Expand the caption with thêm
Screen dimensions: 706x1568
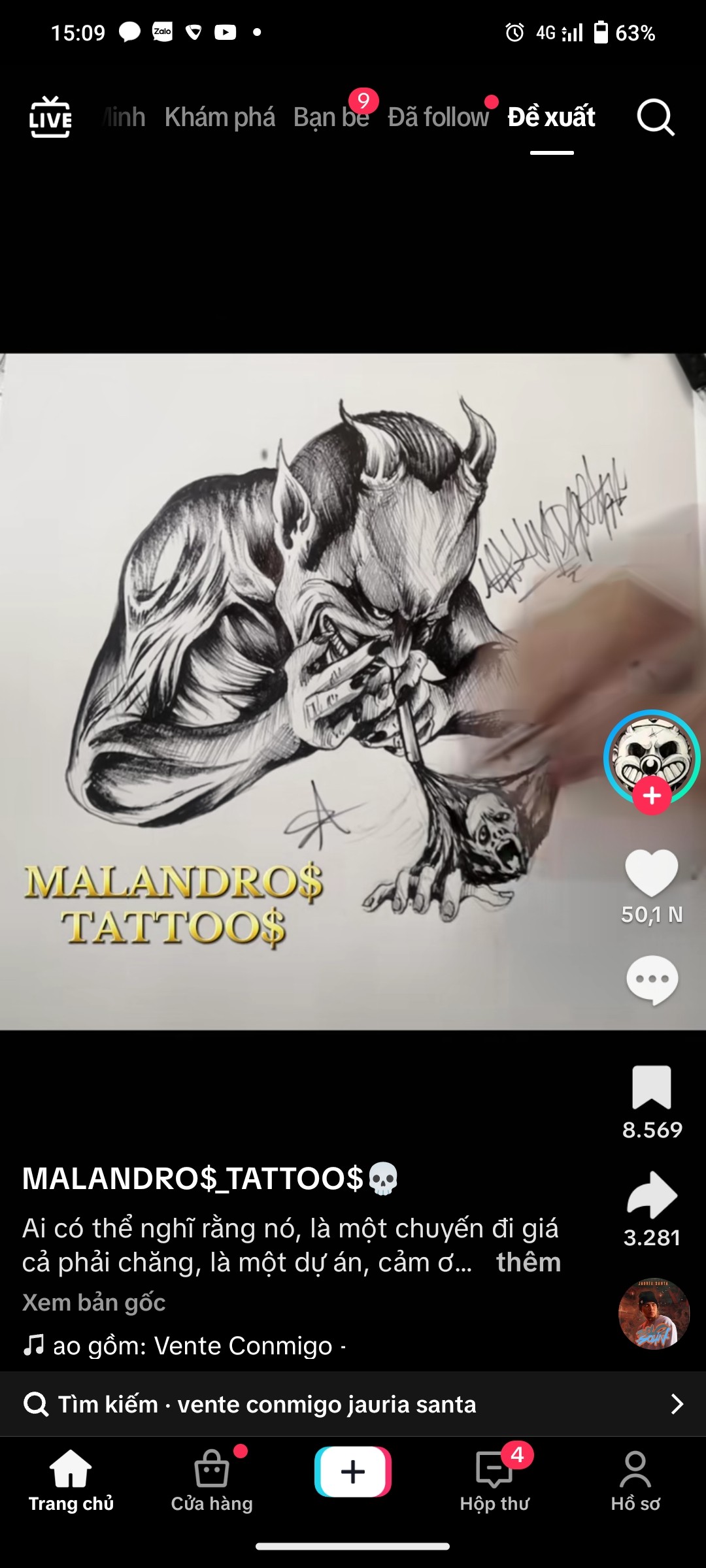pos(528,1262)
